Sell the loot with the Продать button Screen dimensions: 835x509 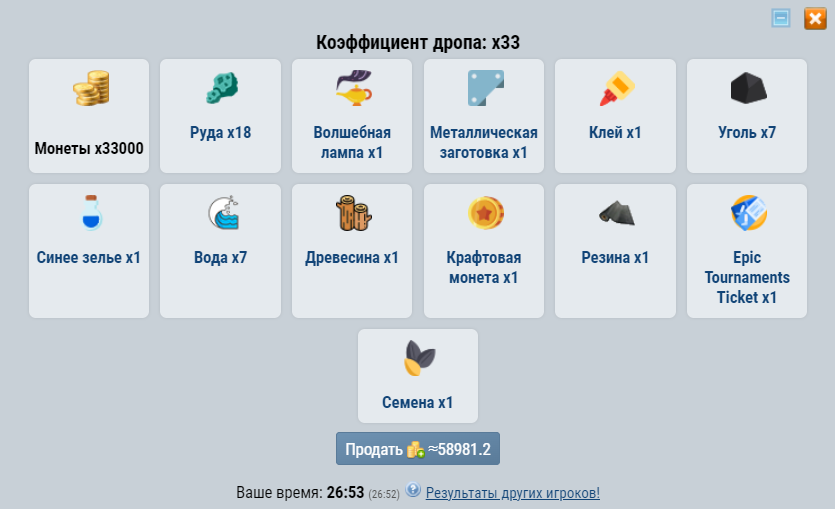tap(418, 449)
